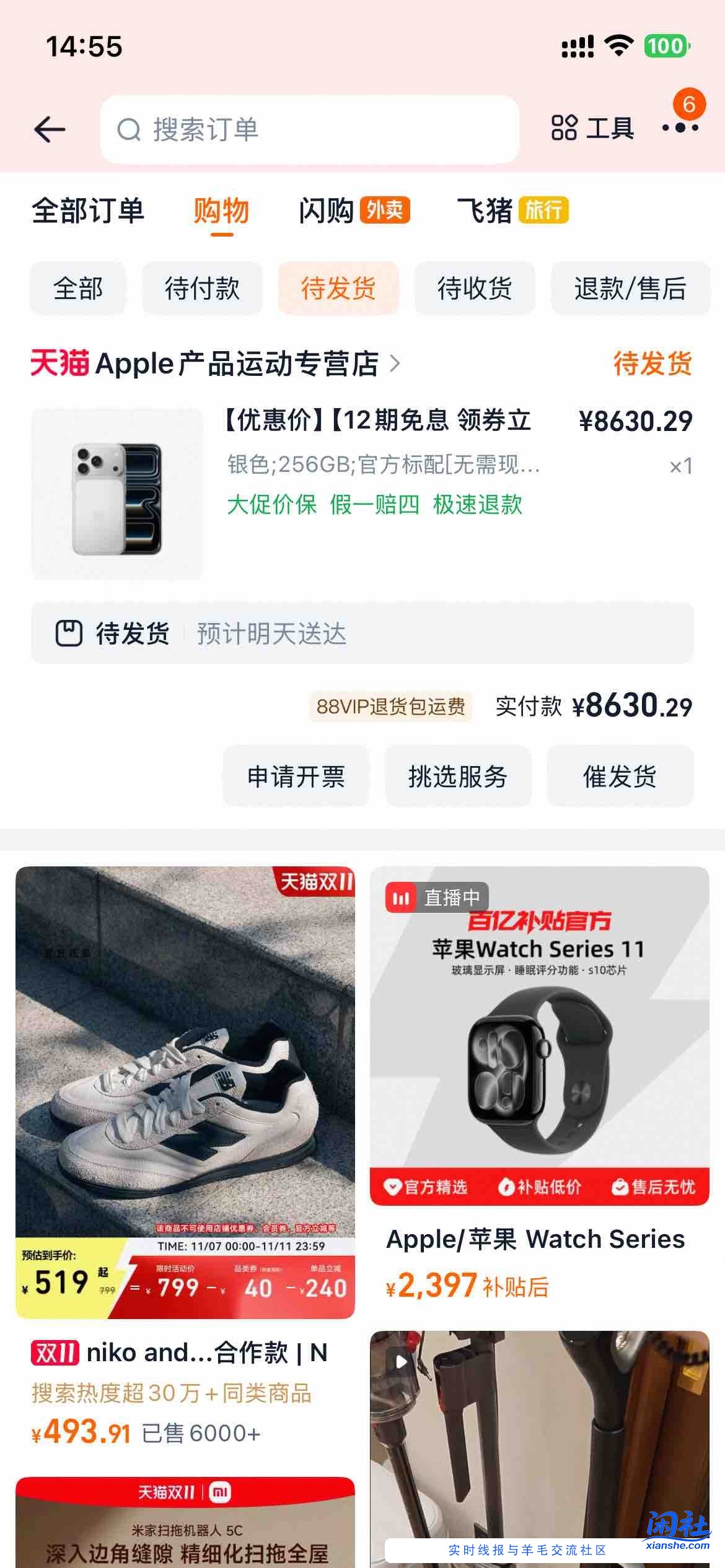Tap the back arrow at top left
Screen dimensions: 725x1568
pos(50,129)
